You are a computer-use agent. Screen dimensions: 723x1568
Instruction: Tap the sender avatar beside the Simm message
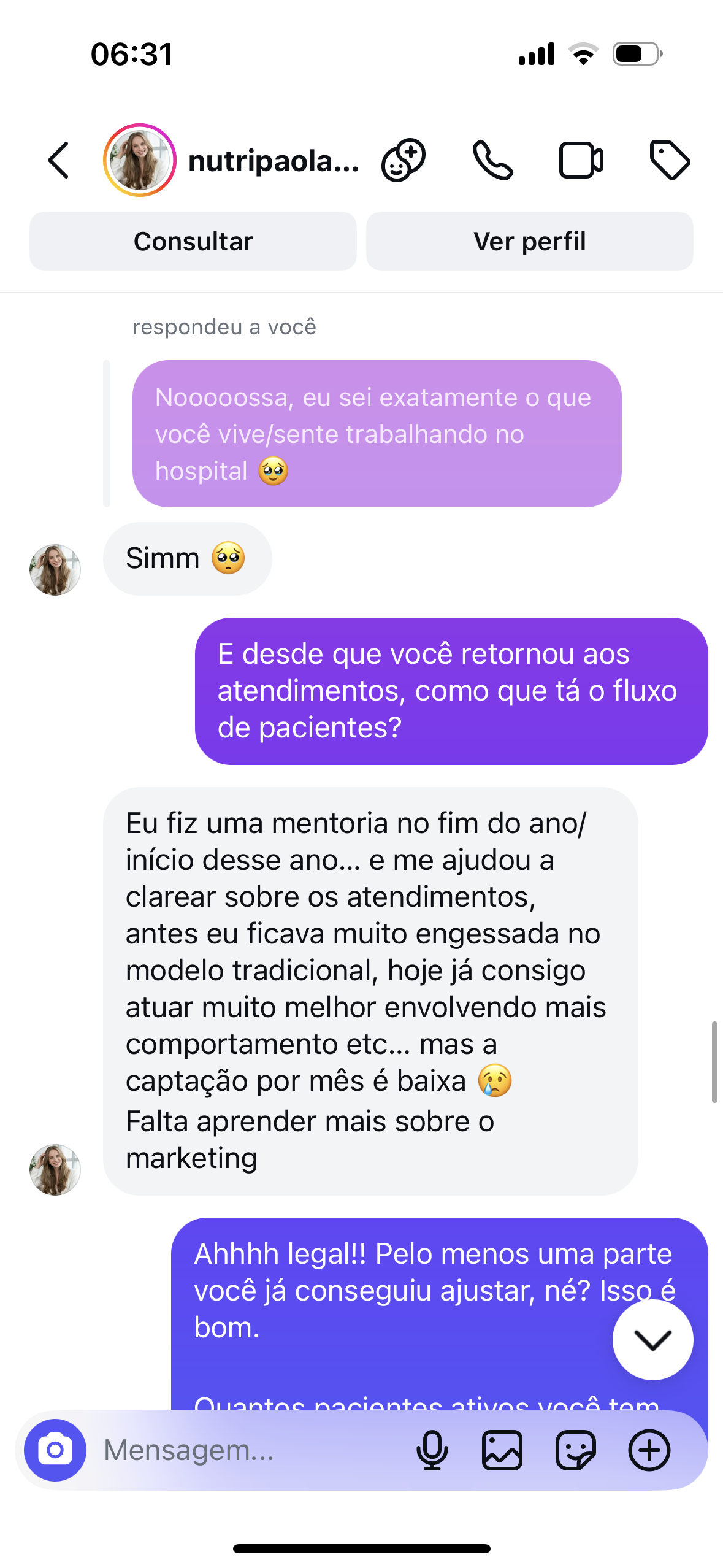(x=55, y=569)
